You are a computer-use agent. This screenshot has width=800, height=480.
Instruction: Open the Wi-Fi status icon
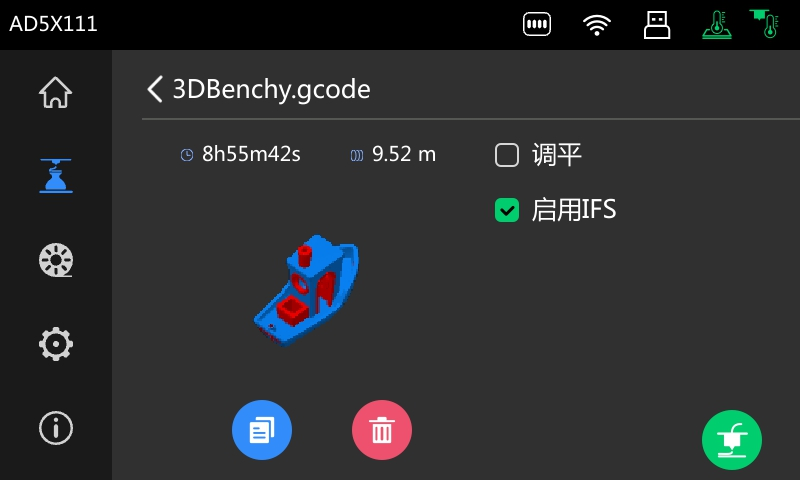tap(597, 25)
